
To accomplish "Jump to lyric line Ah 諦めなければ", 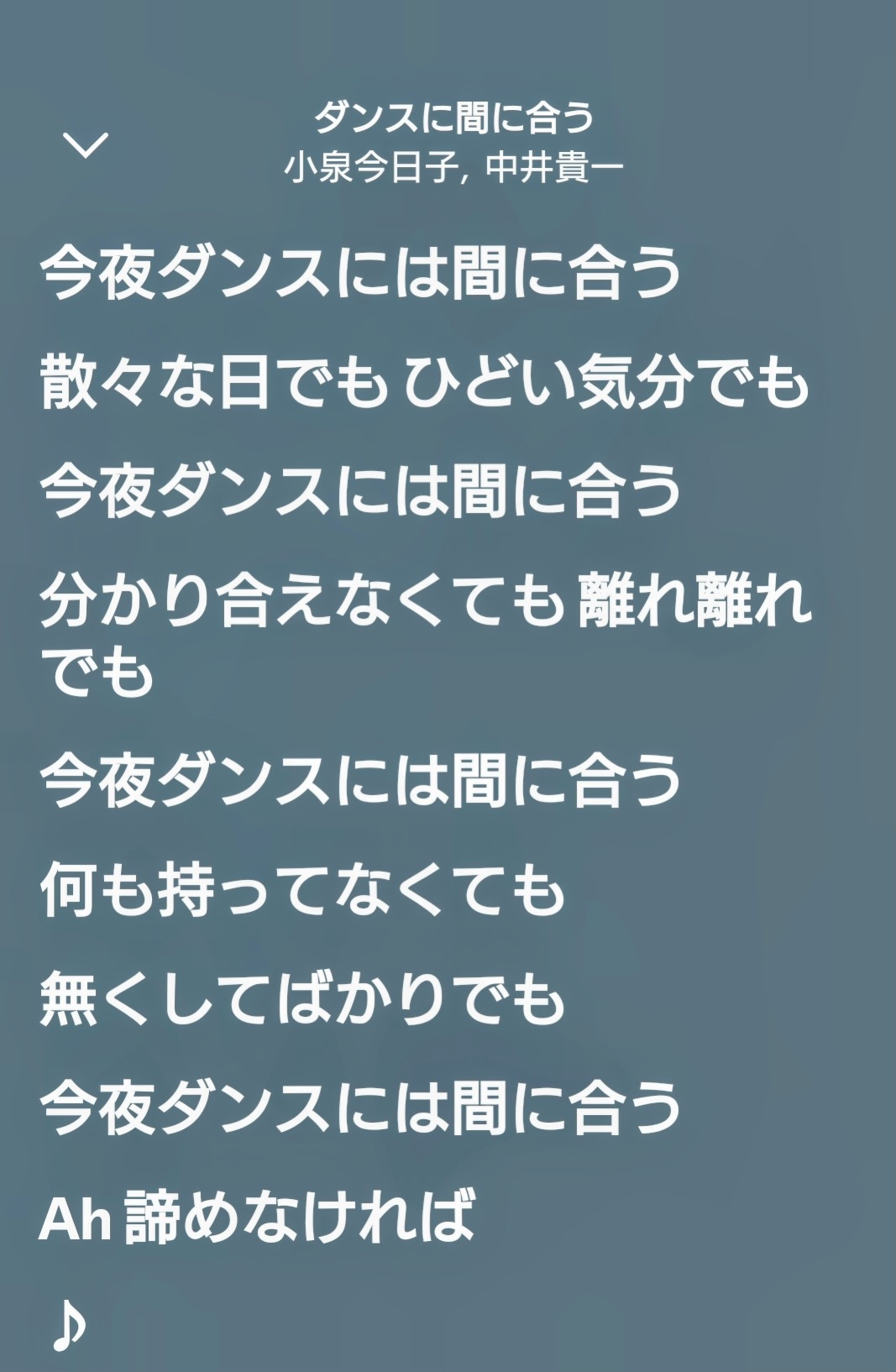I will coord(257,1218).
